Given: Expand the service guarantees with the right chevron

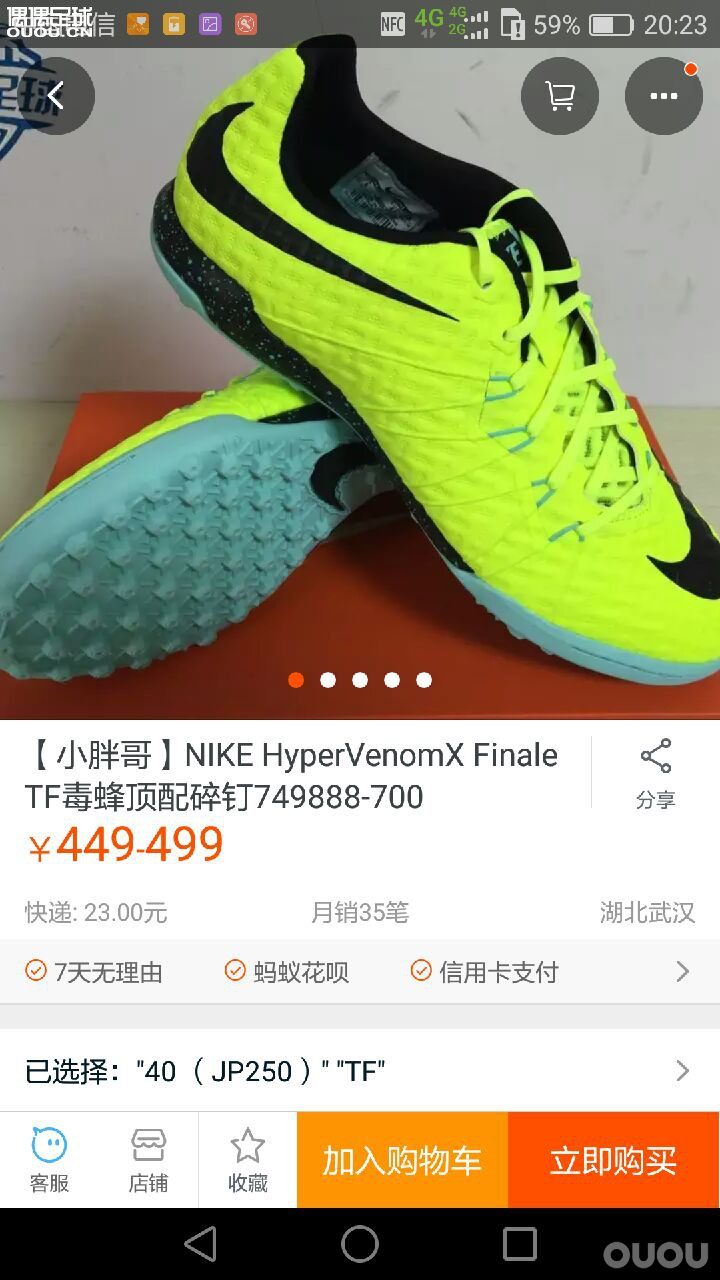Looking at the screenshot, I should [682, 970].
